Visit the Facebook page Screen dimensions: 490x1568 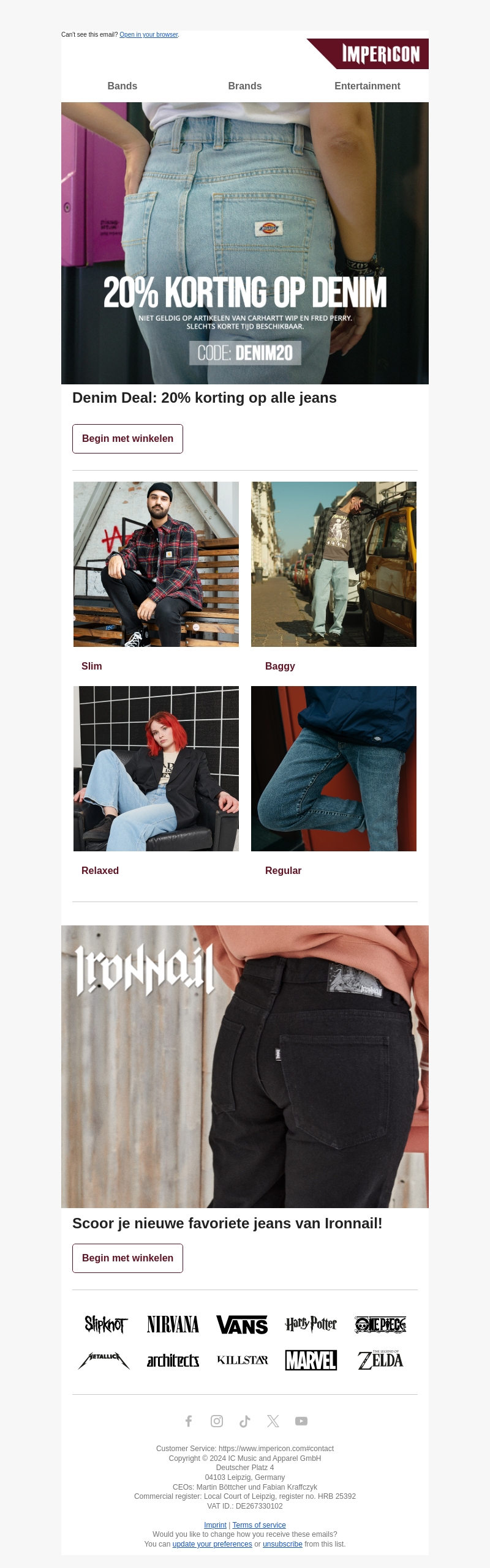[189, 1421]
